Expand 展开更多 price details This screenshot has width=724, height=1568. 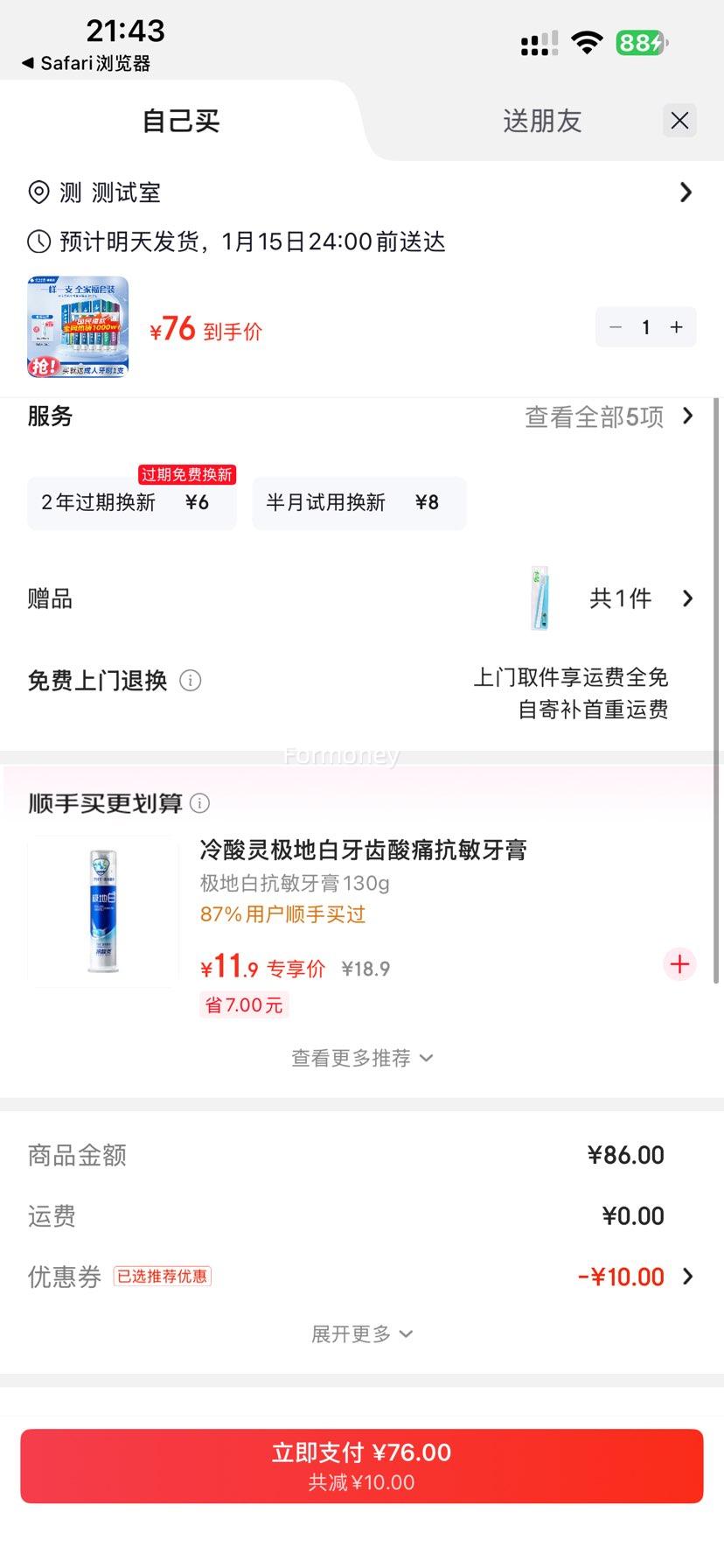[362, 1333]
